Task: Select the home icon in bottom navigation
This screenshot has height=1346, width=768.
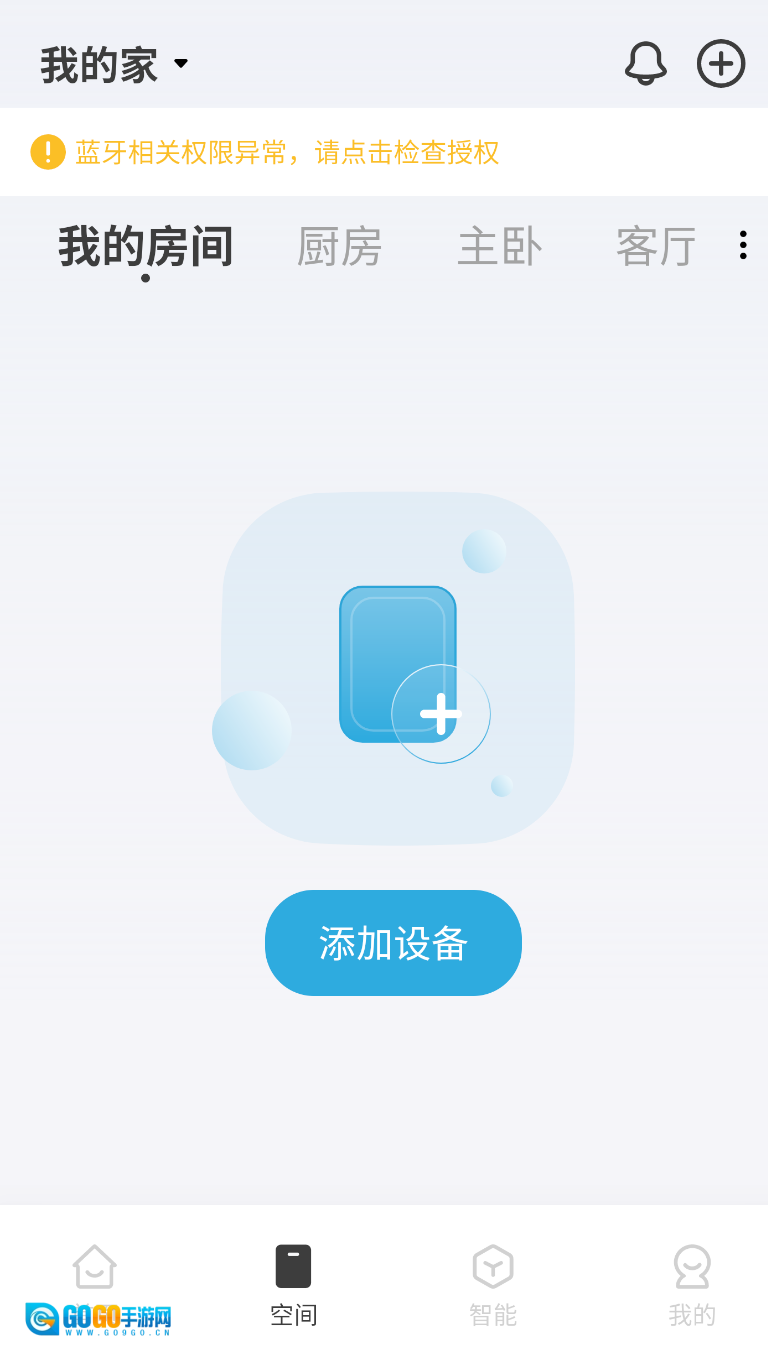Action: 94,1268
